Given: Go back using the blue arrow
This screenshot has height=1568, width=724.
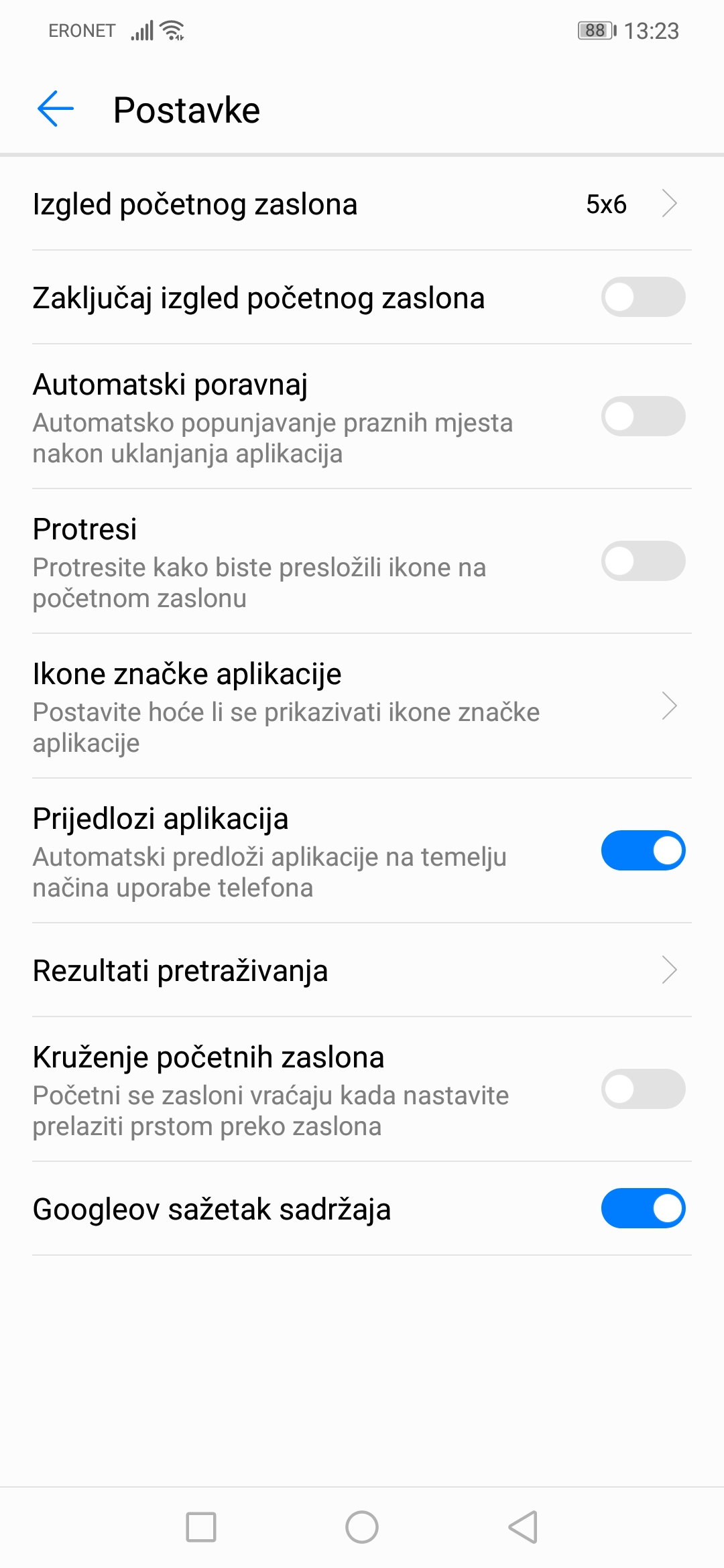Looking at the screenshot, I should coord(55,109).
